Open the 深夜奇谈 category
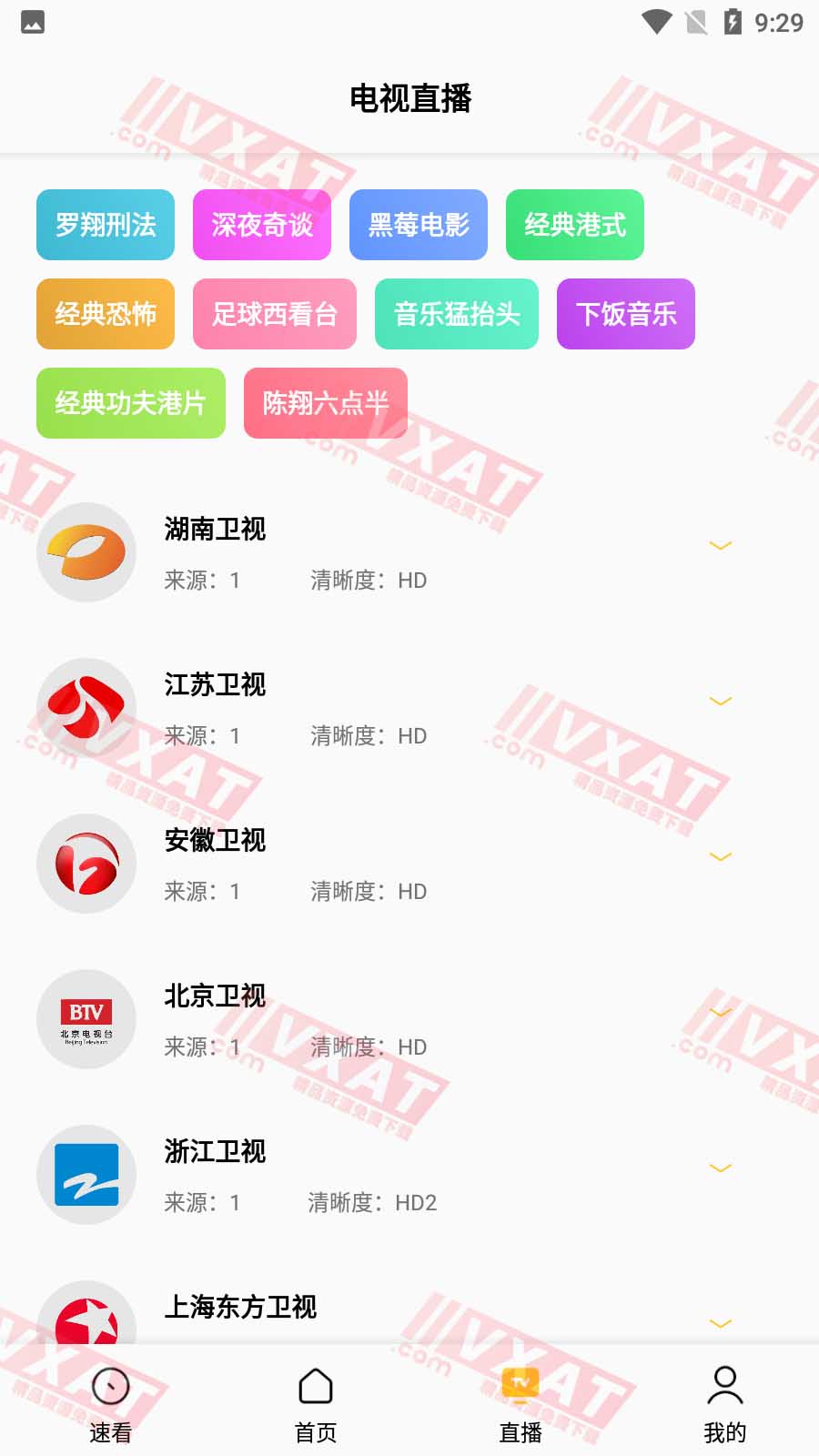Screen dimensions: 819x1456 262,225
